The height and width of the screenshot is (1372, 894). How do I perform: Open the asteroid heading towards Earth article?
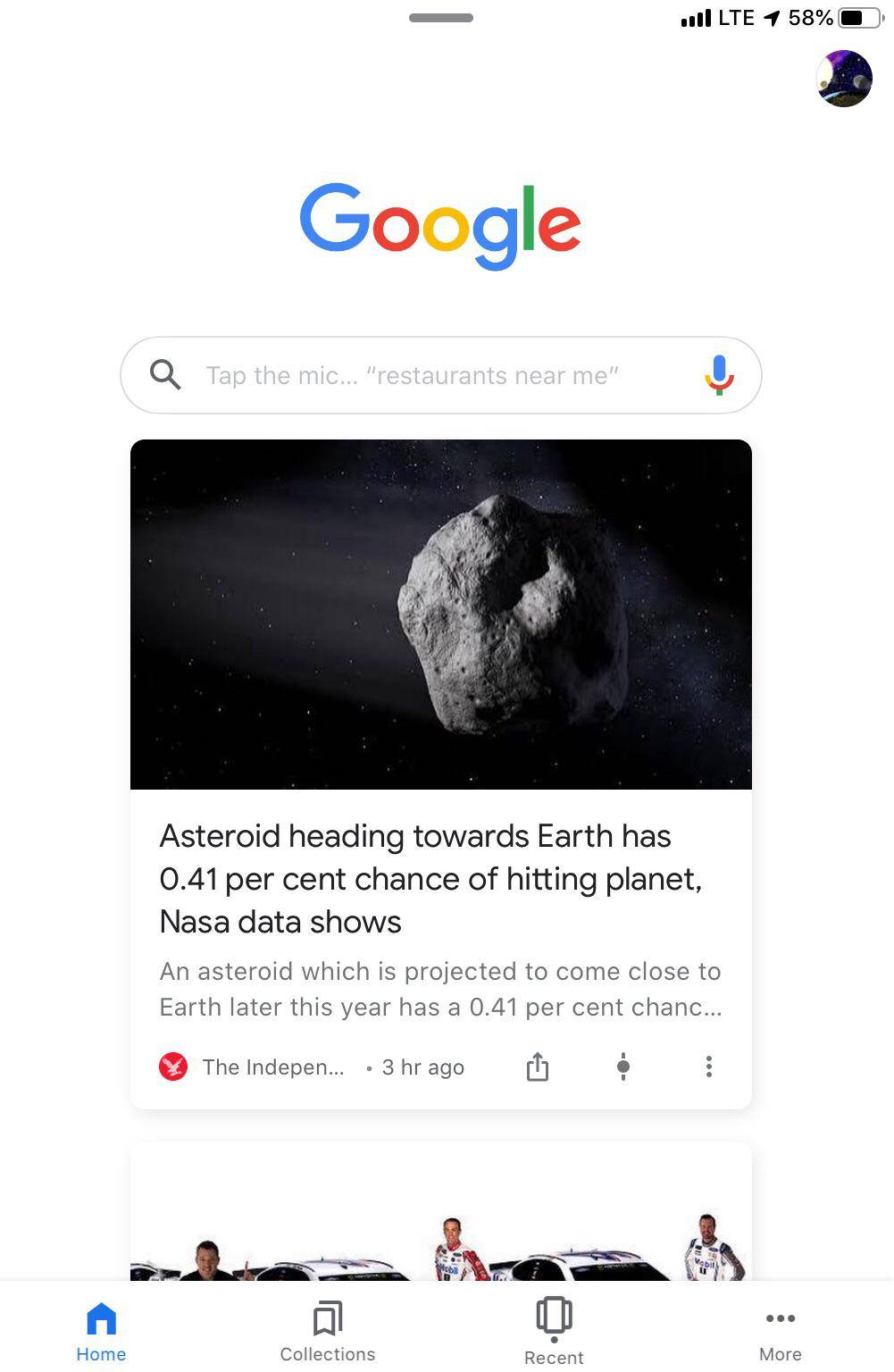430,878
